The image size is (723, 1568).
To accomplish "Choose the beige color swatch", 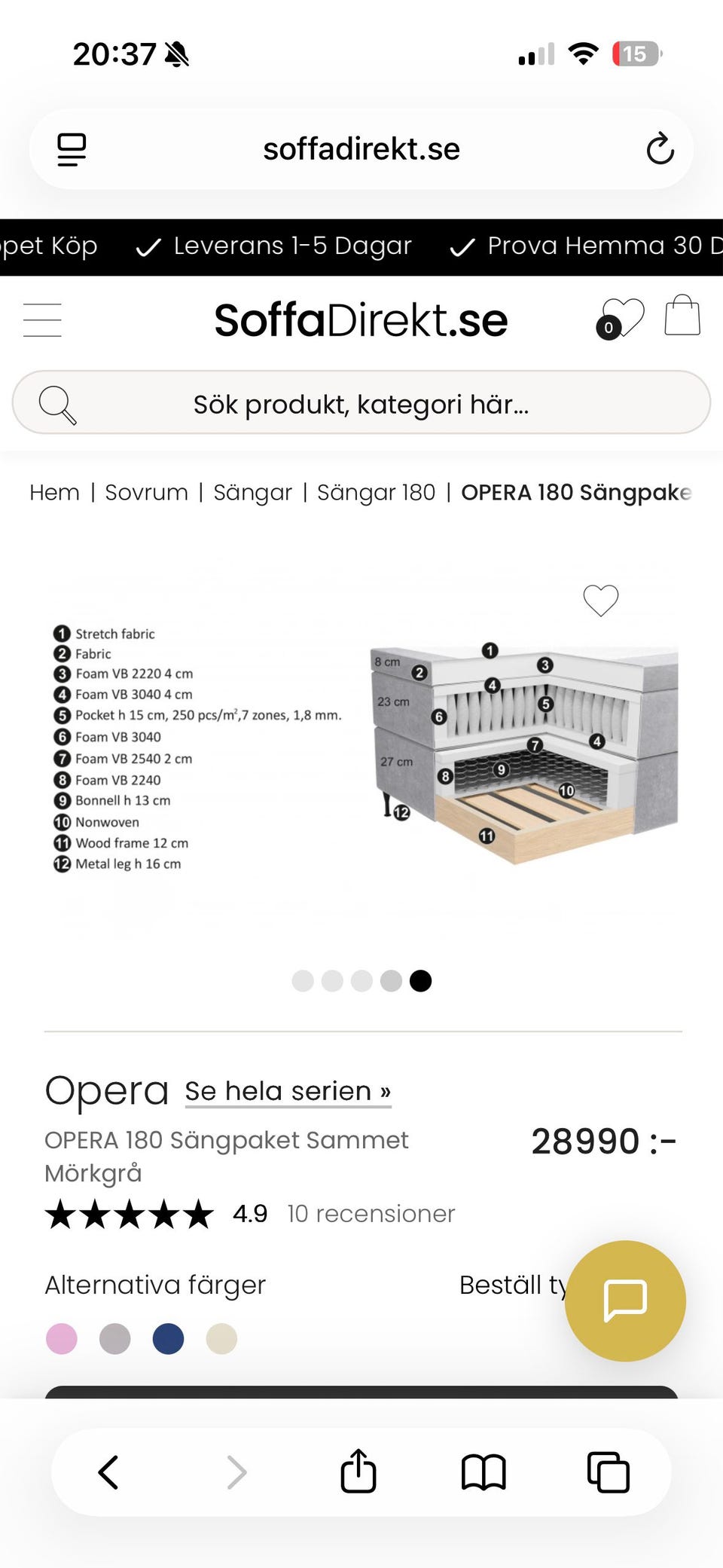I will pyautogui.click(x=221, y=1339).
